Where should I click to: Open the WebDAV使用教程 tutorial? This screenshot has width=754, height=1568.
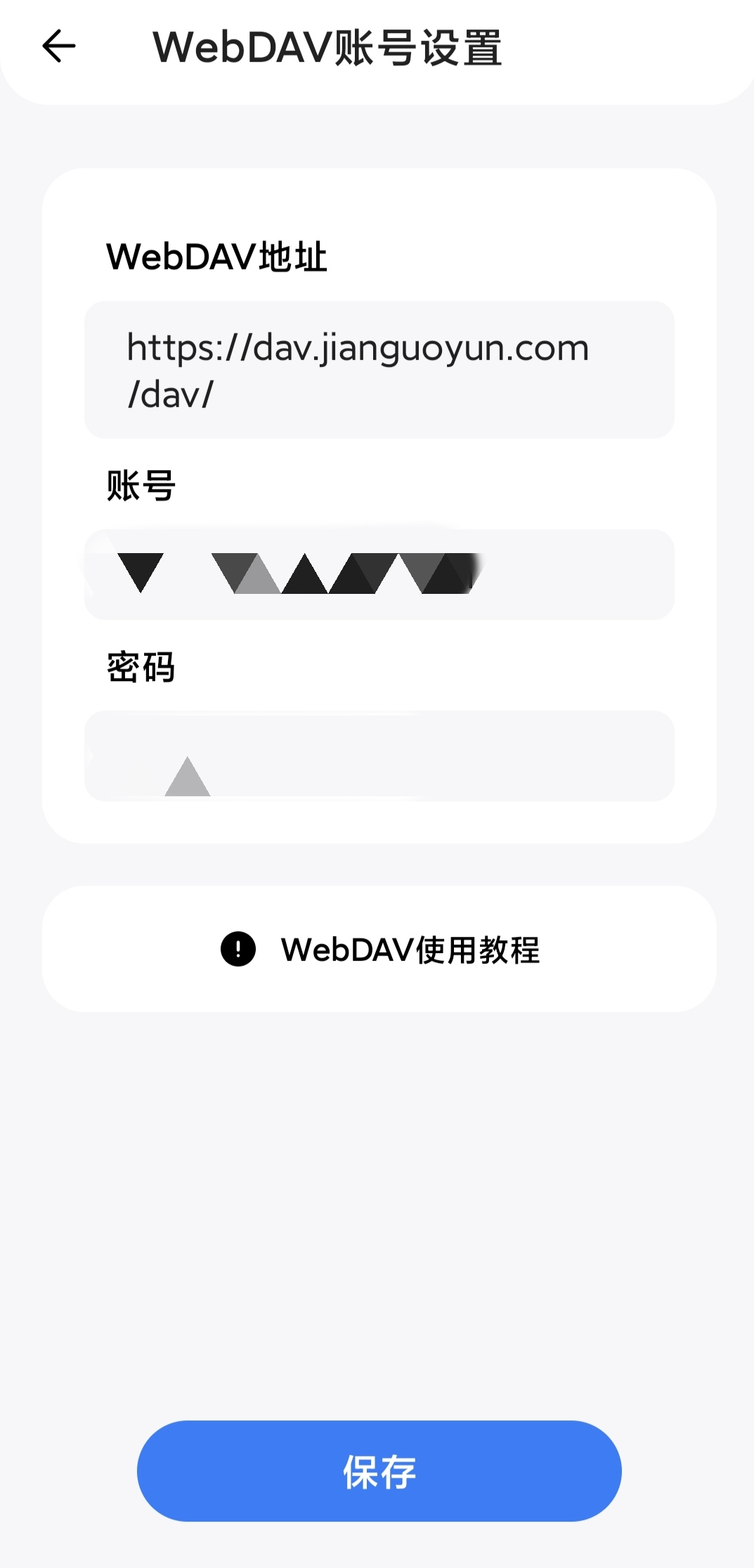click(379, 950)
